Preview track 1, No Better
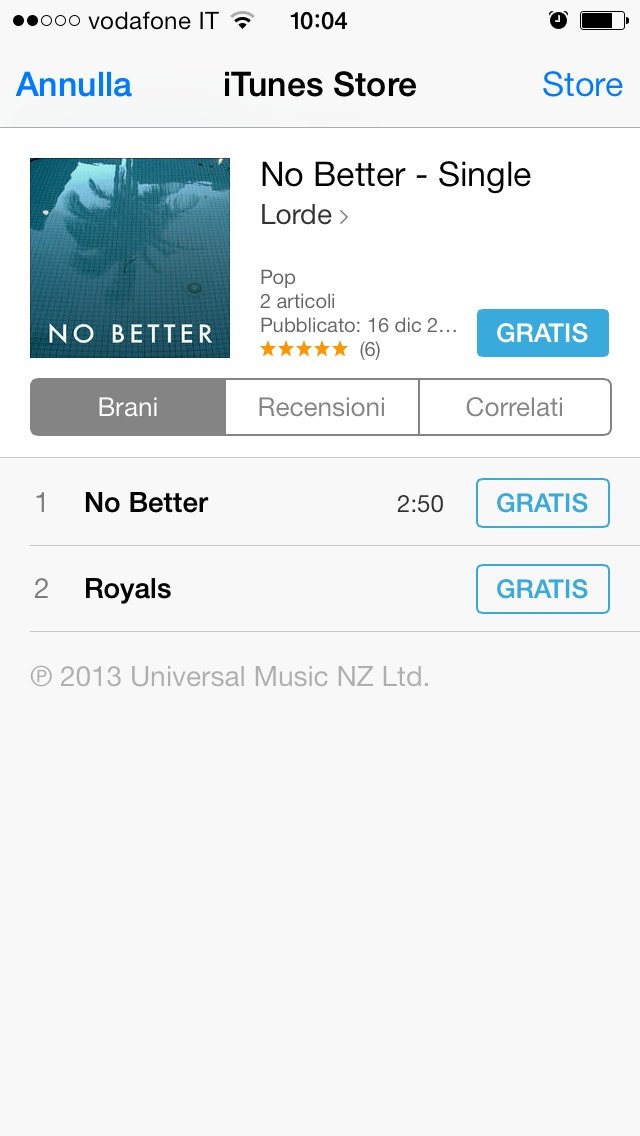640x1136 pixels. click(146, 503)
